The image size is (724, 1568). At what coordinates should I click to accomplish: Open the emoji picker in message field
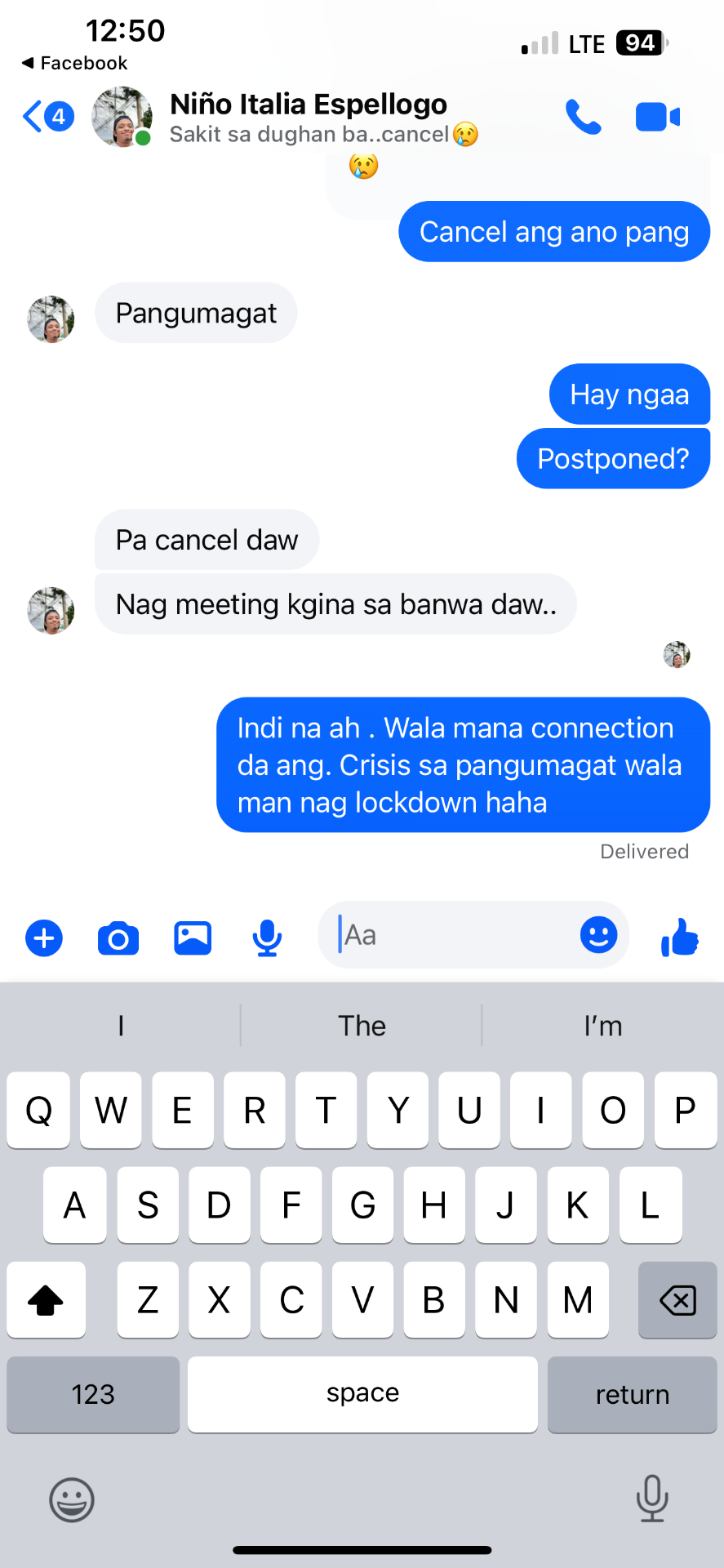point(598,935)
